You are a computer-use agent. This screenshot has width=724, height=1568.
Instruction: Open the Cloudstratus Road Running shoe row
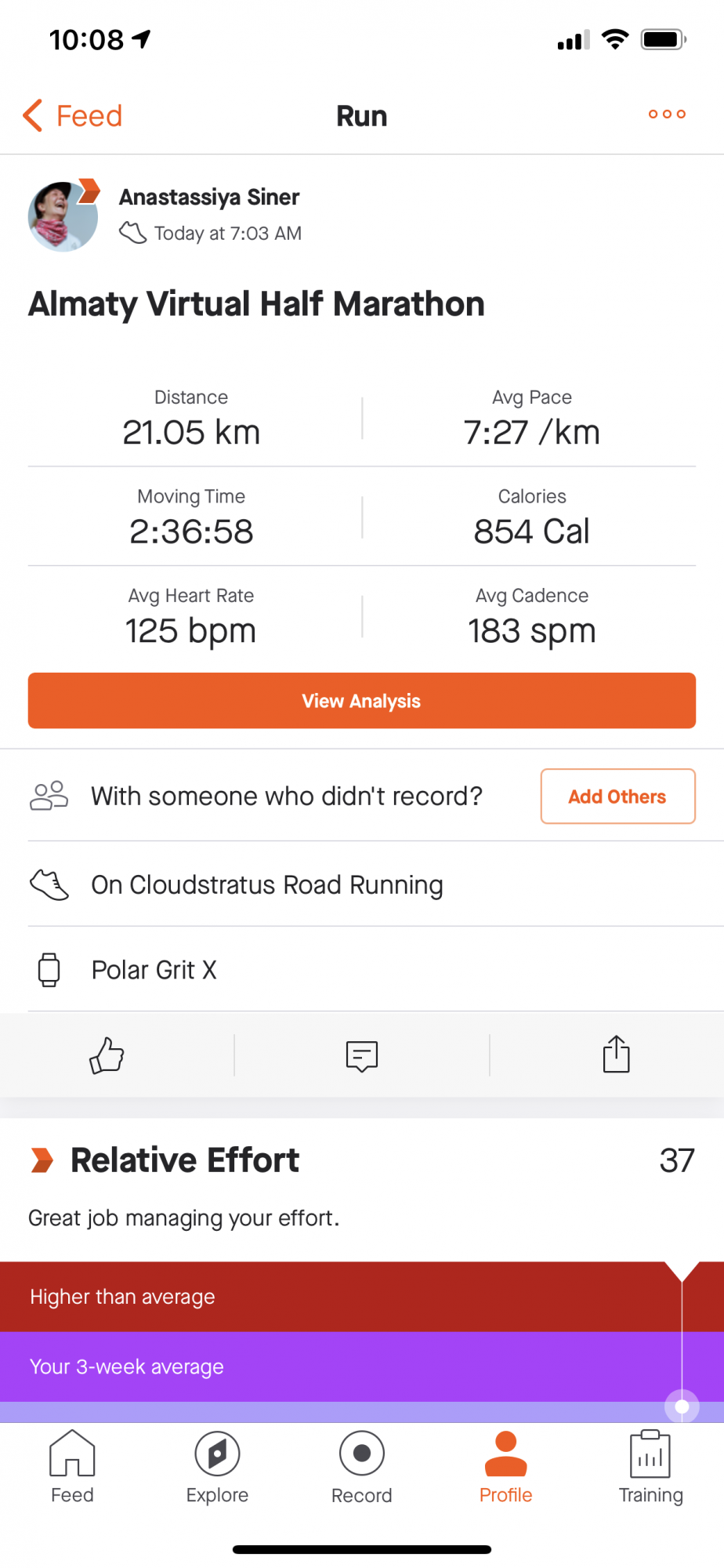click(x=266, y=885)
